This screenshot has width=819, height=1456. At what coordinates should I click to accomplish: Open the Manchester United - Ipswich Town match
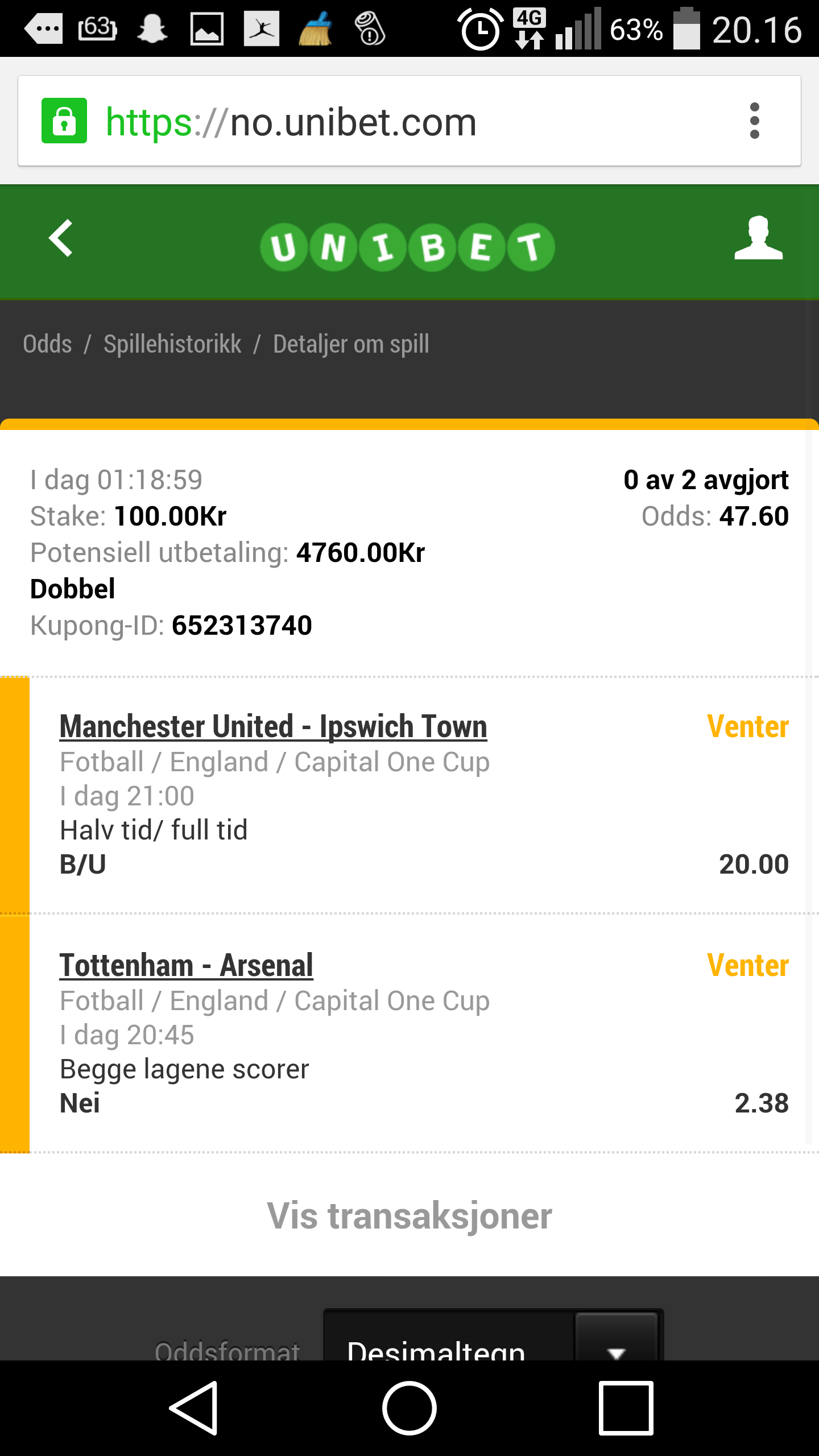click(x=273, y=726)
